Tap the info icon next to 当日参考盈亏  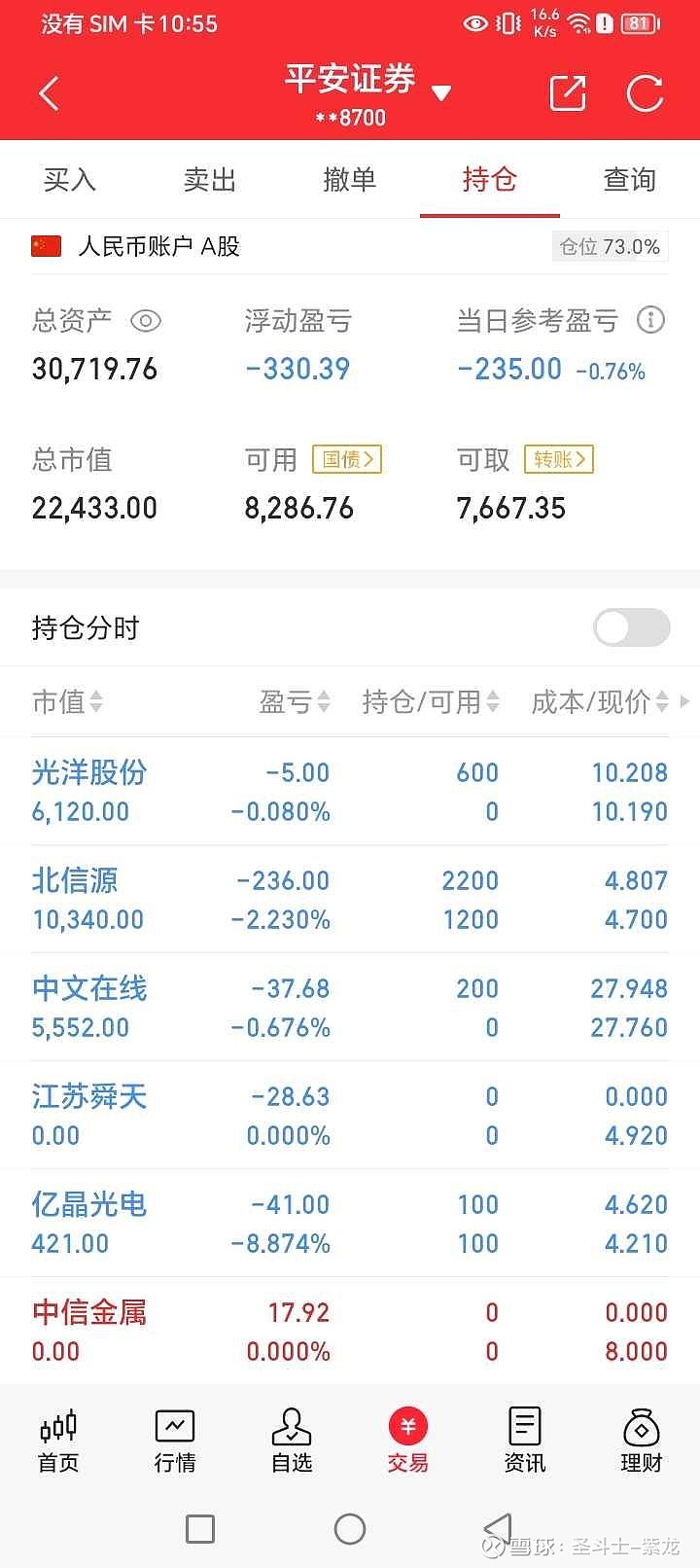click(650, 319)
